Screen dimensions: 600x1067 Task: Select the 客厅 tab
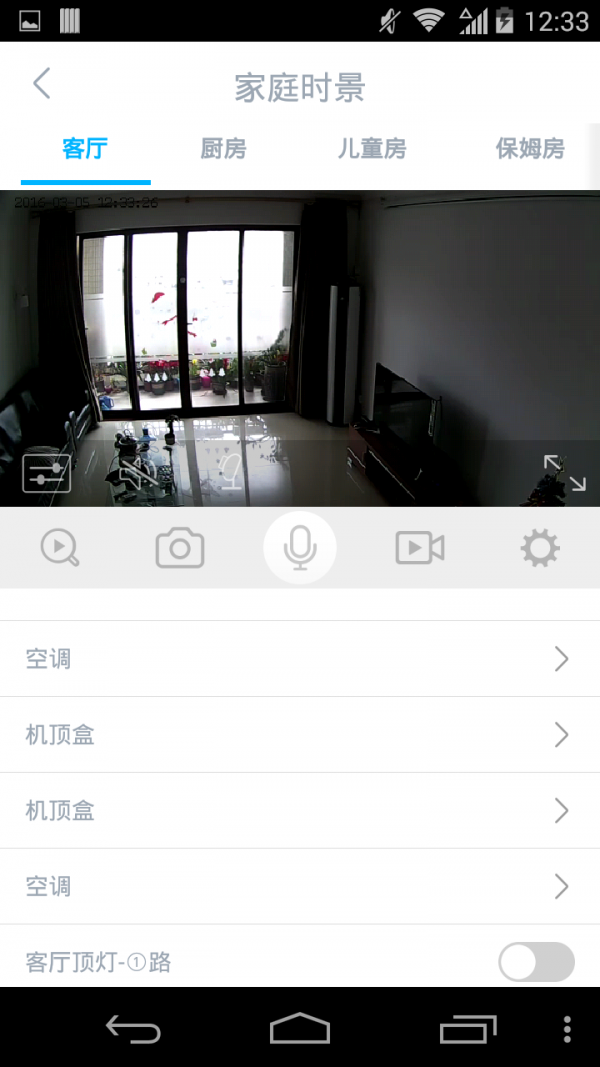point(85,150)
